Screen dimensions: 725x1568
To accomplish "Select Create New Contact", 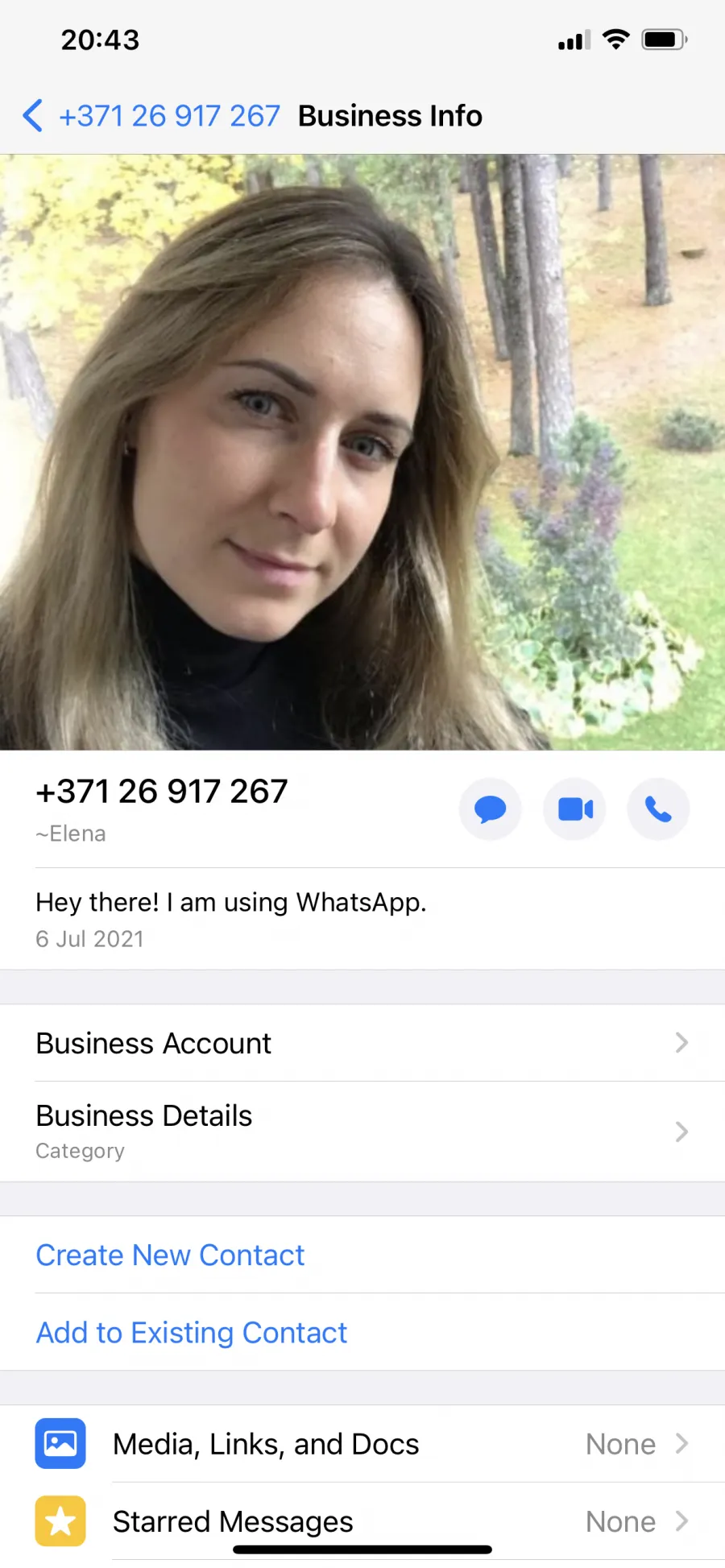I will pyautogui.click(x=362, y=1255).
